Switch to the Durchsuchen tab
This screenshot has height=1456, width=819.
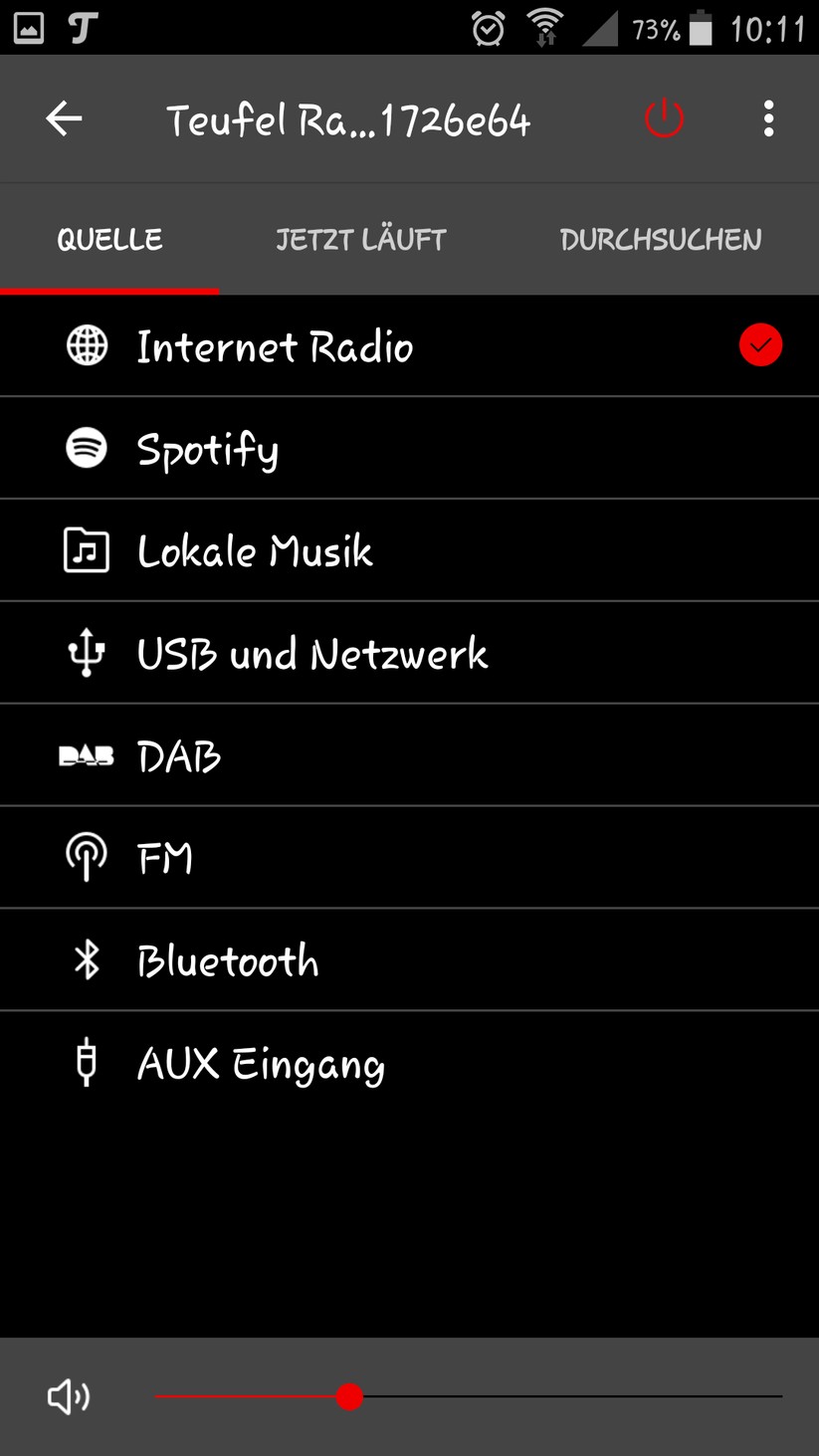pyautogui.click(x=661, y=240)
